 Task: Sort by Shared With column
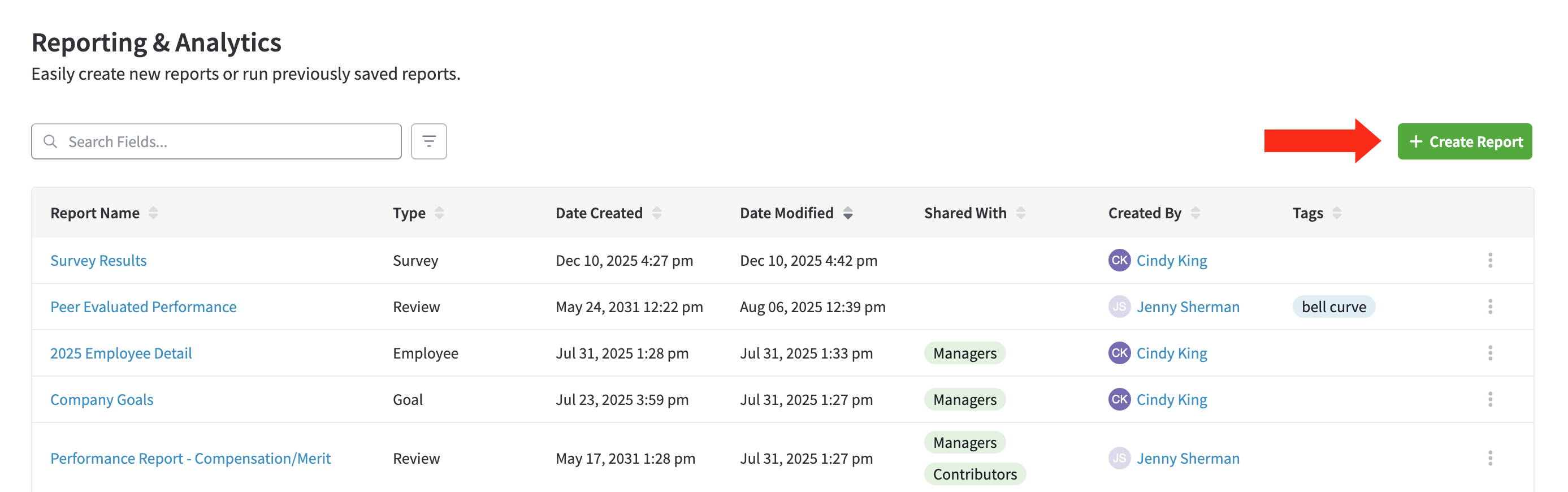[1021, 213]
